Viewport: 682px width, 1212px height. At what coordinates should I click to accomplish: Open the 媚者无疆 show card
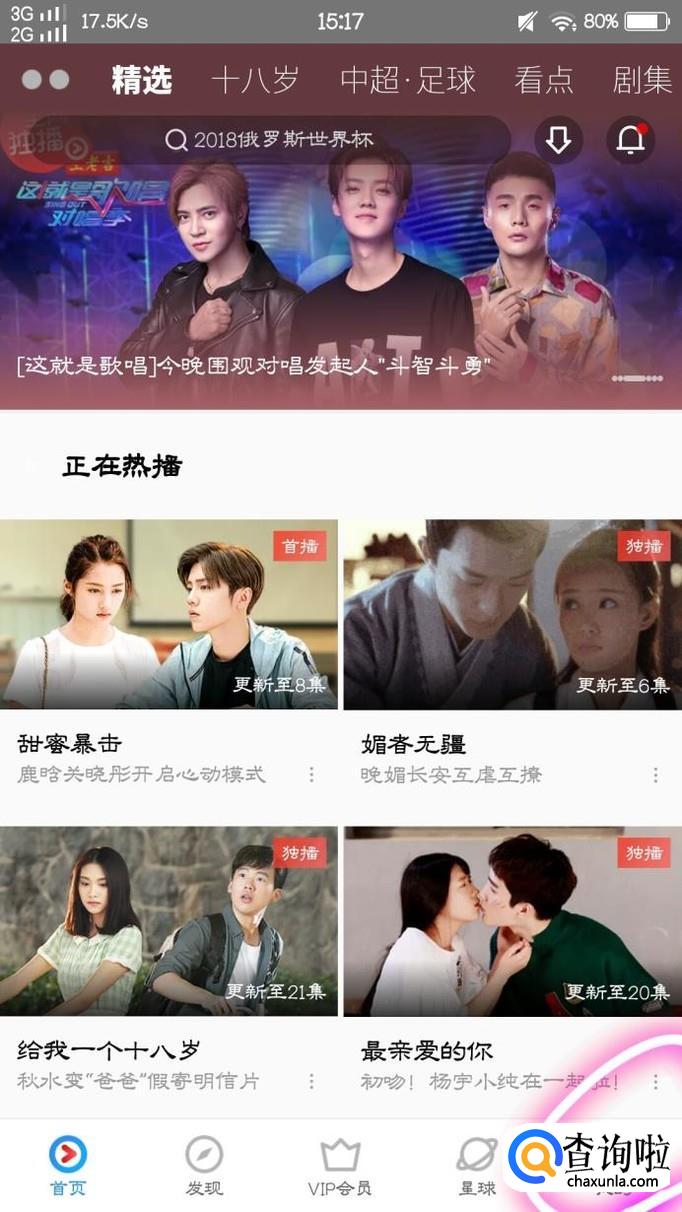pyautogui.click(x=512, y=614)
